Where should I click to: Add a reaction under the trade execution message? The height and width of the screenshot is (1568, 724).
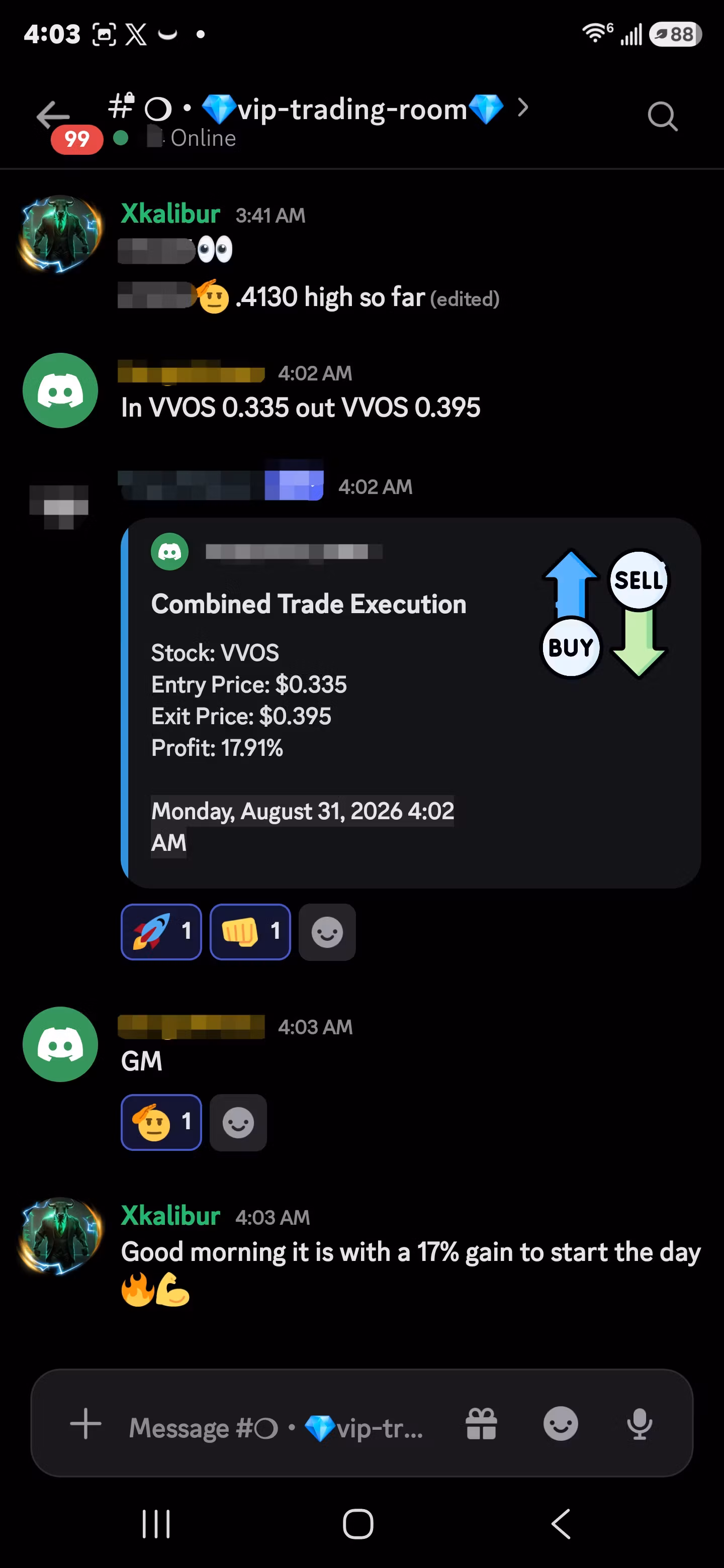coord(327,931)
